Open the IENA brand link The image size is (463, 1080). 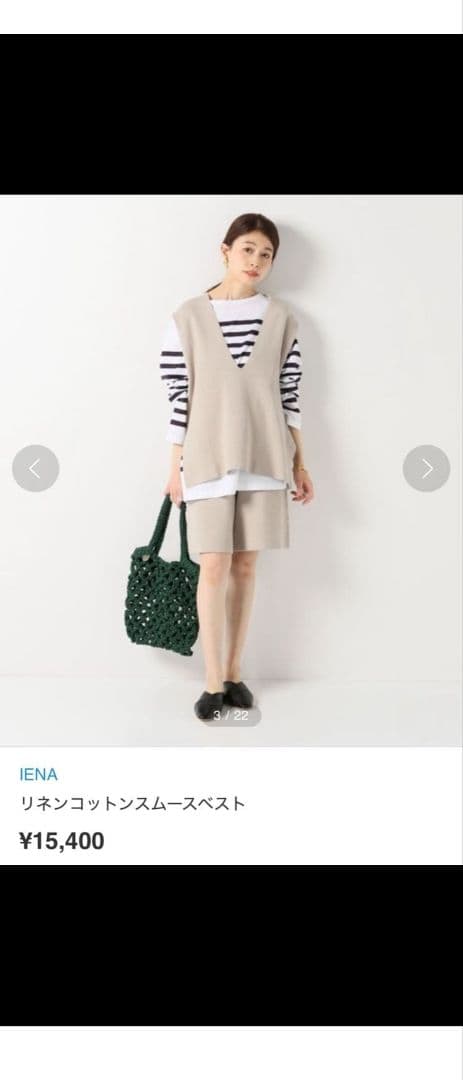[39, 774]
